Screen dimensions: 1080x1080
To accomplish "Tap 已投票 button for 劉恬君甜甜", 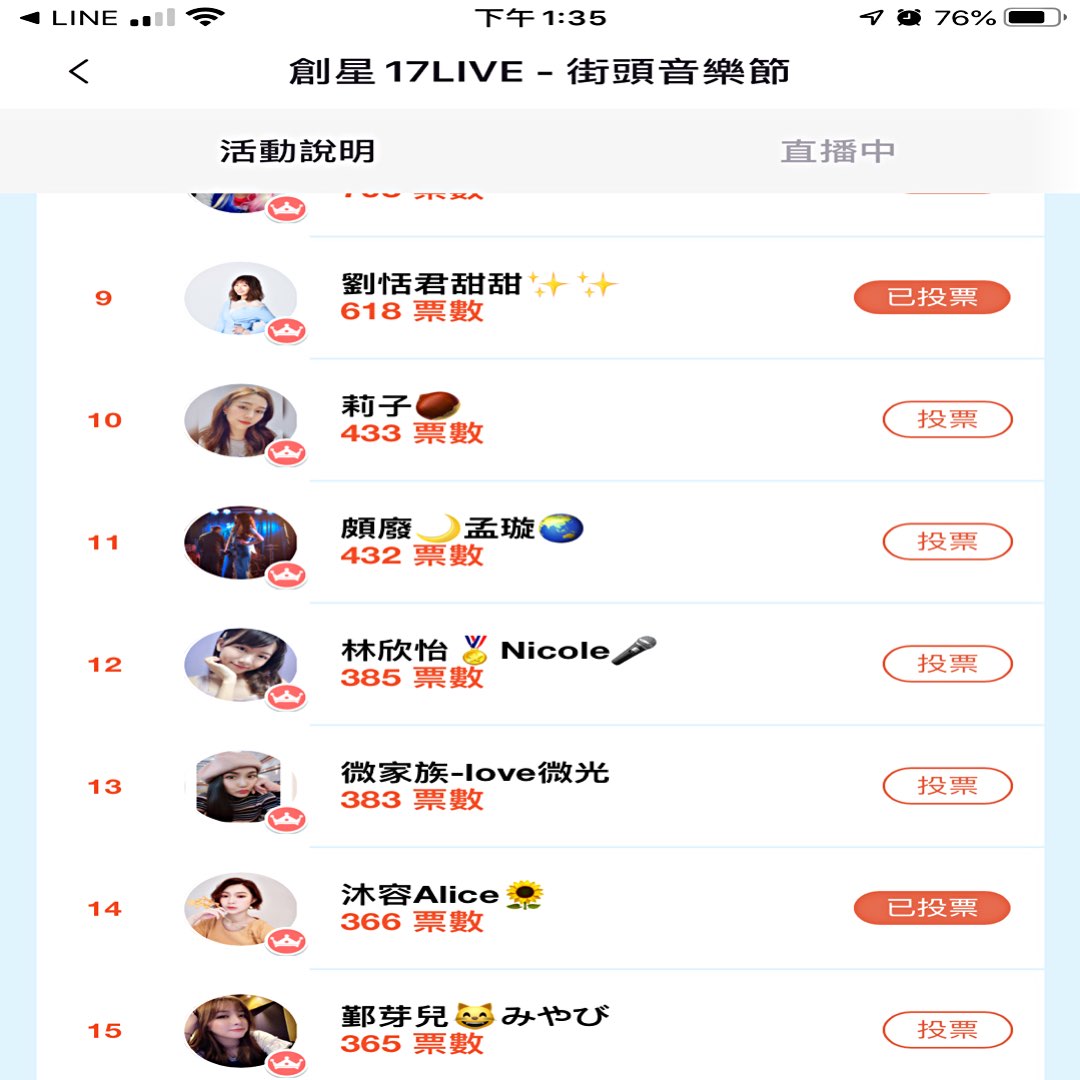I will [x=932, y=297].
